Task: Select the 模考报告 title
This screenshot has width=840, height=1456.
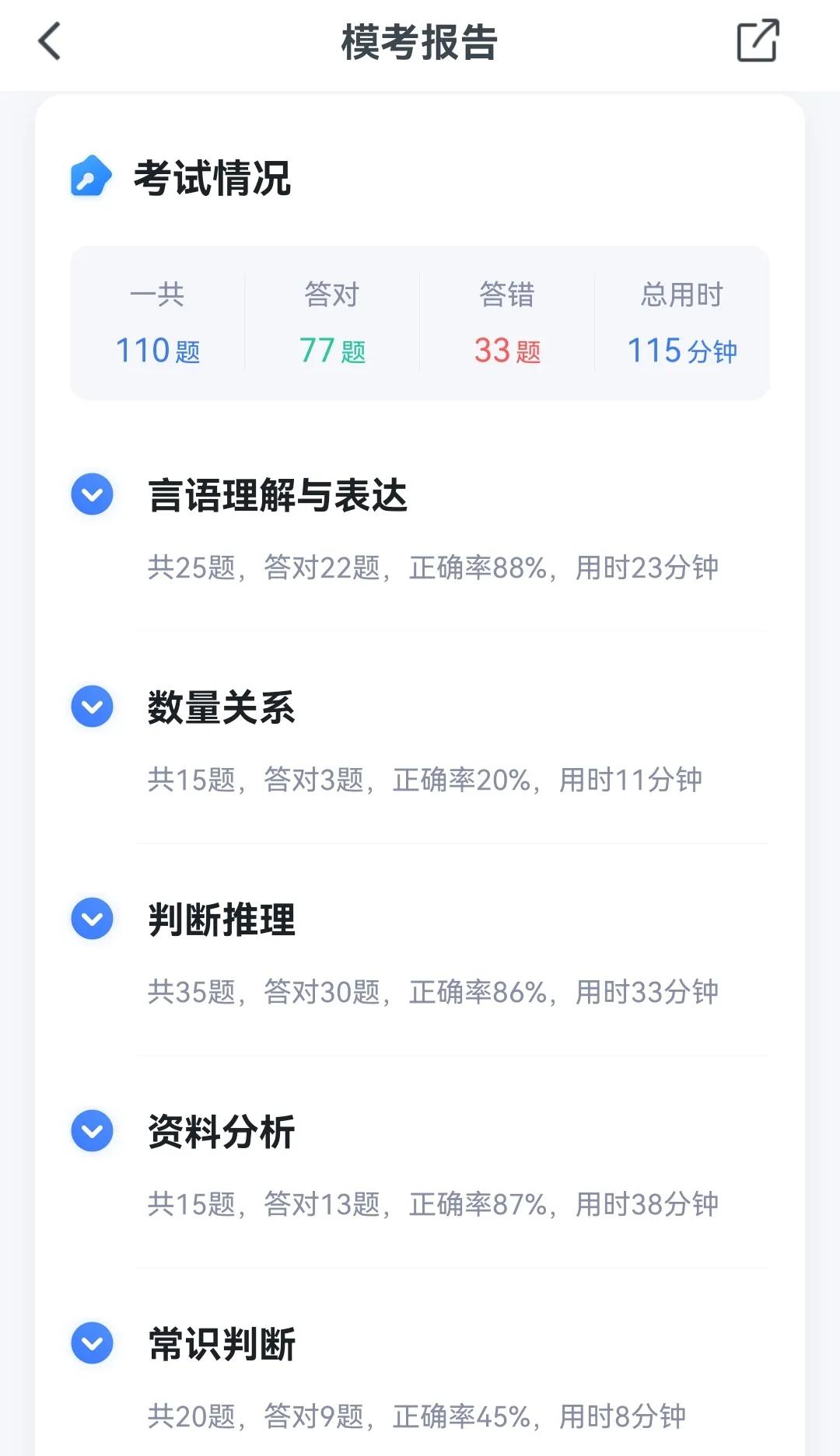Action: point(420,43)
